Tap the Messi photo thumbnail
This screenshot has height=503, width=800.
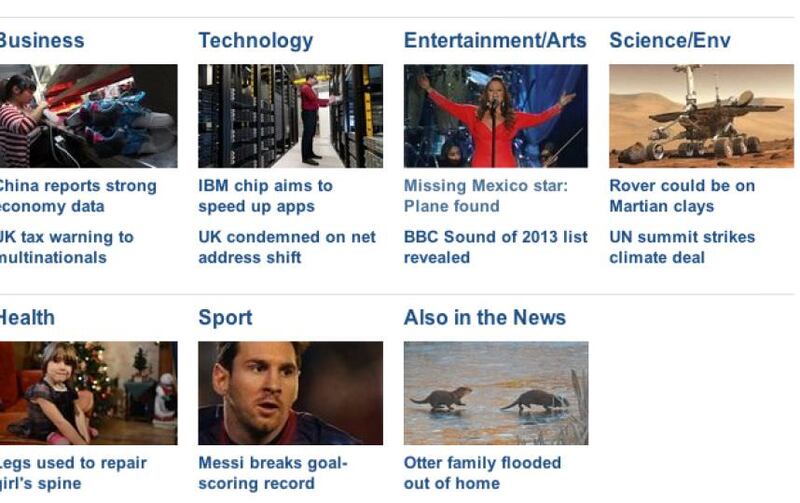[x=290, y=393]
